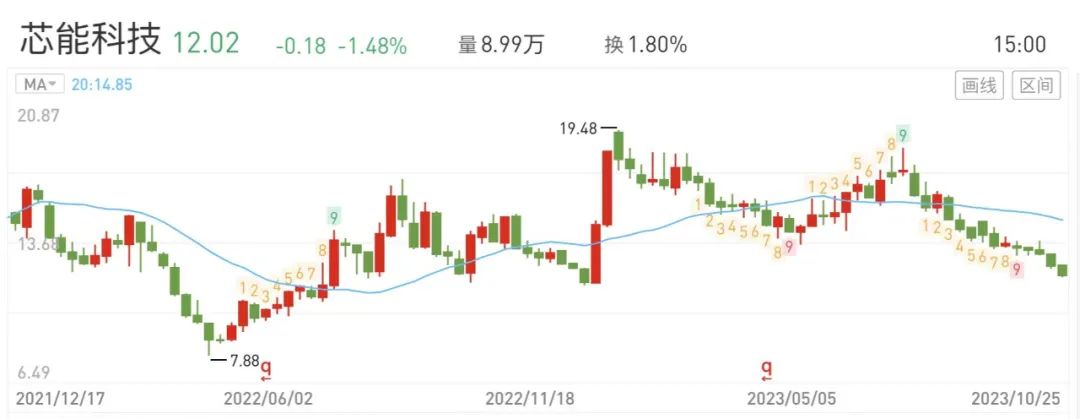
Task: Open the q marker near 2023/05/05
Action: coord(767,370)
